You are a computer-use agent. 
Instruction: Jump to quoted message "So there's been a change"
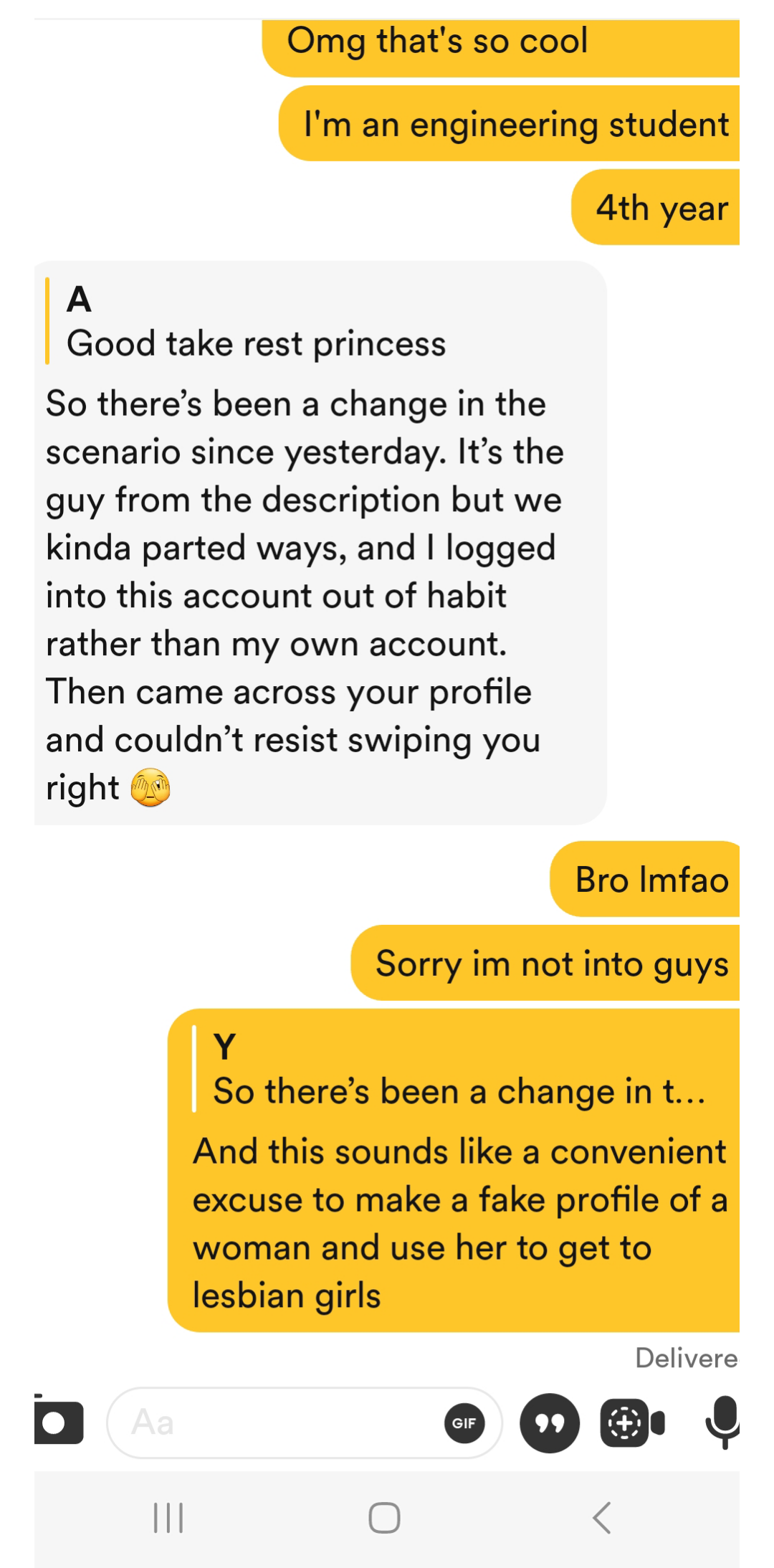point(459,1070)
